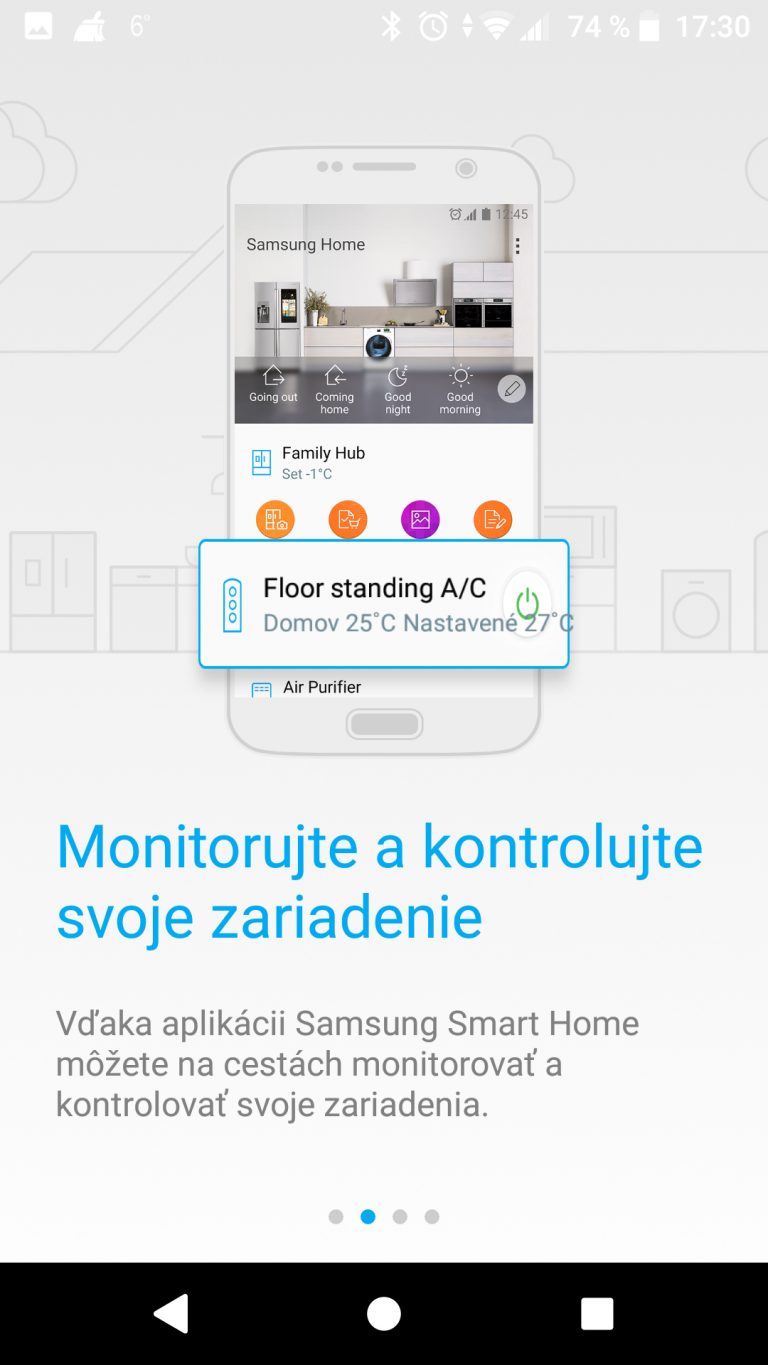Tap the system back button
Viewport: 768px width, 1365px height.
171,1313
